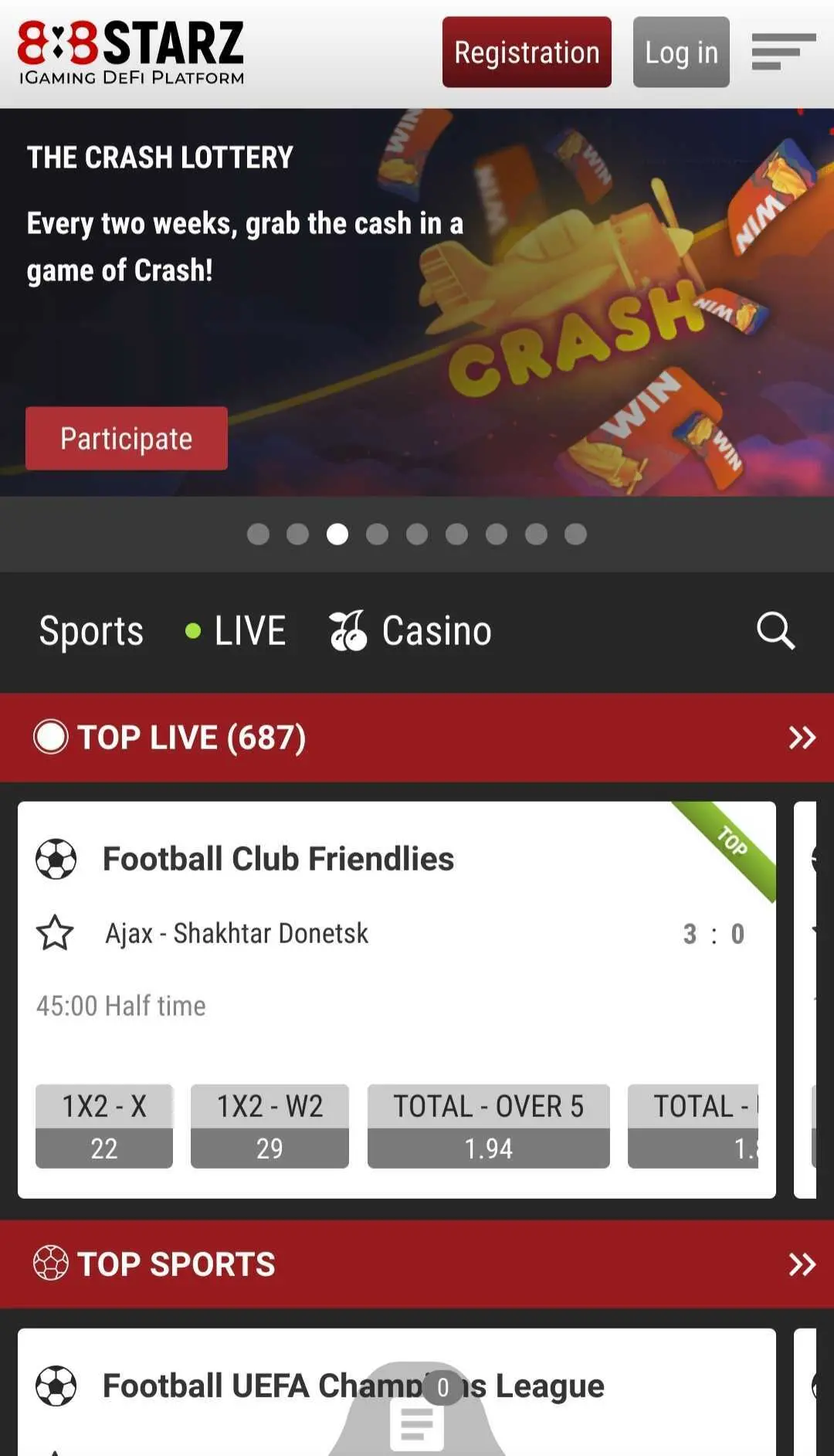The image size is (834, 1456).
Task: Jump to the first banner slide dot
Action: coord(258,535)
